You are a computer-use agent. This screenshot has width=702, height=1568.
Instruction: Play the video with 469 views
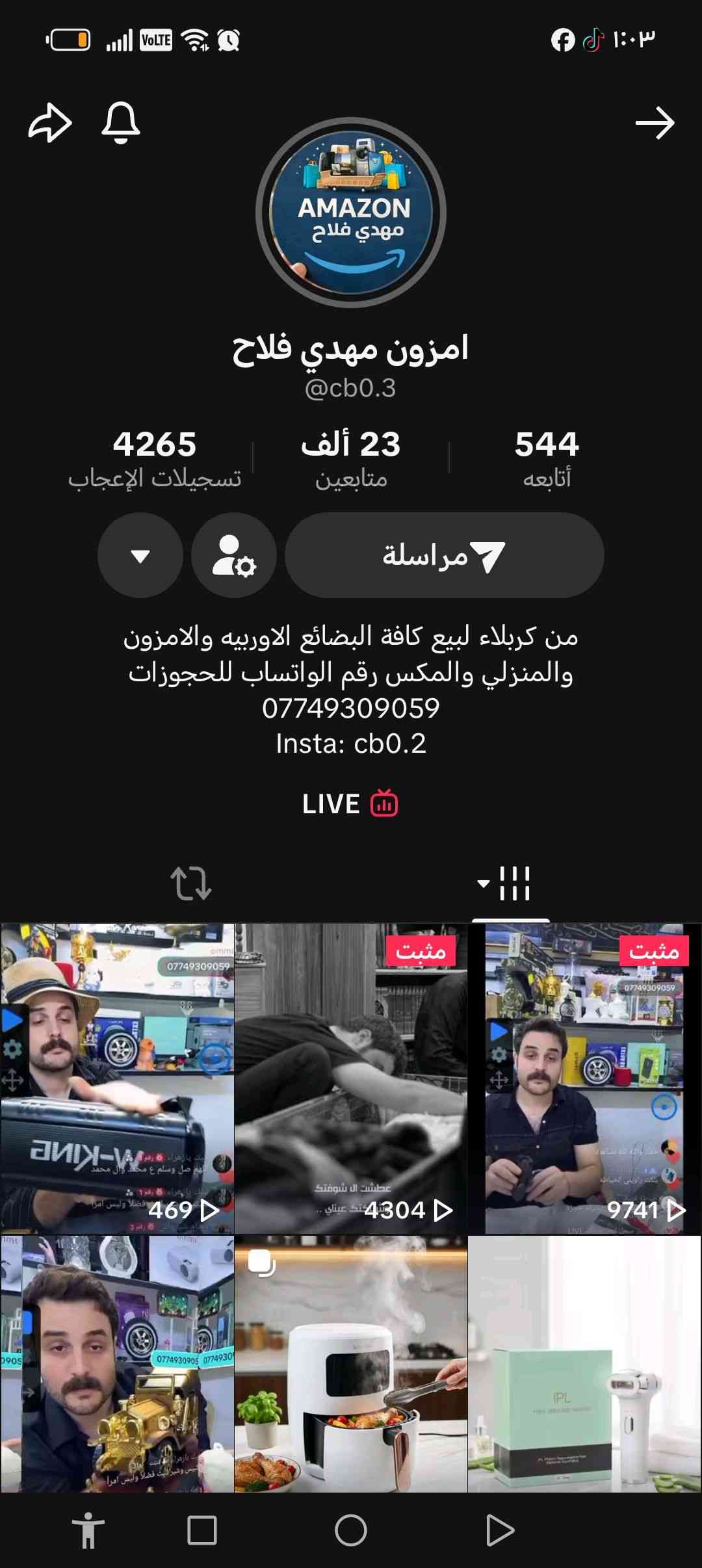coord(117,1078)
